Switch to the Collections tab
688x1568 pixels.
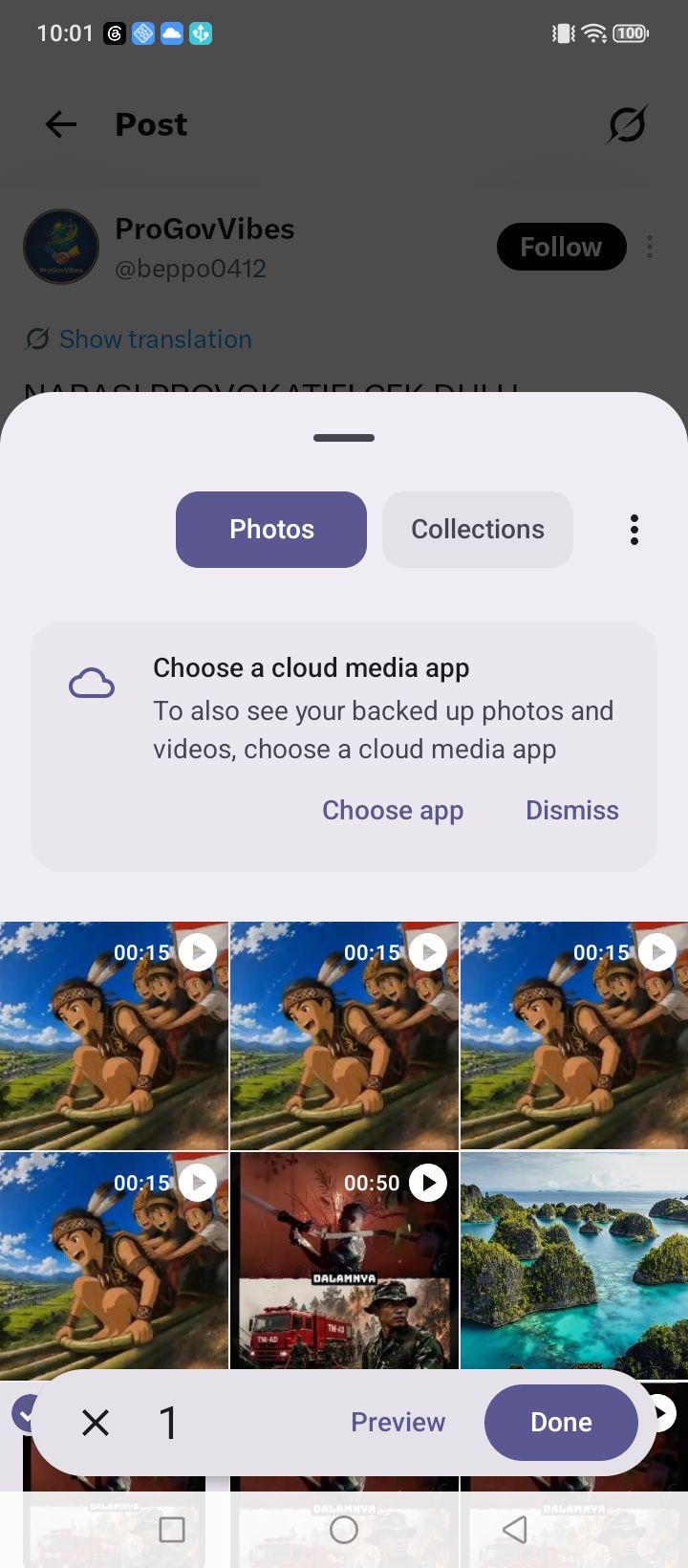[478, 529]
